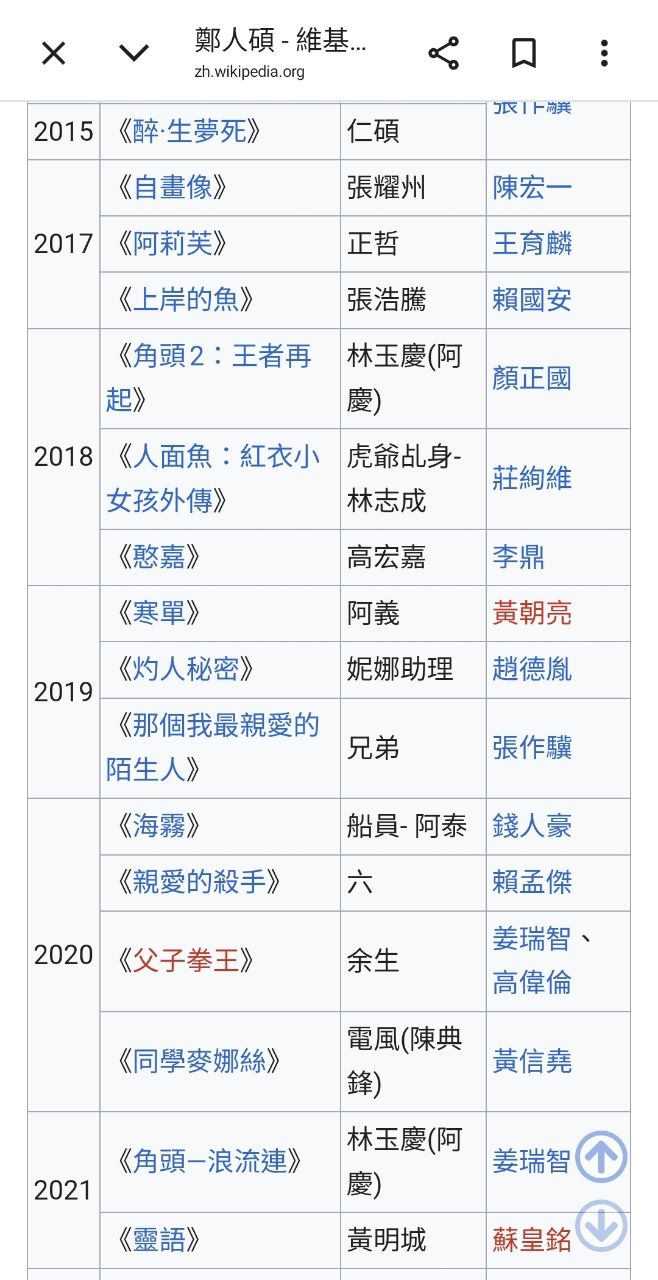Bookmark this page
The height and width of the screenshot is (1280, 658).
click(524, 53)
